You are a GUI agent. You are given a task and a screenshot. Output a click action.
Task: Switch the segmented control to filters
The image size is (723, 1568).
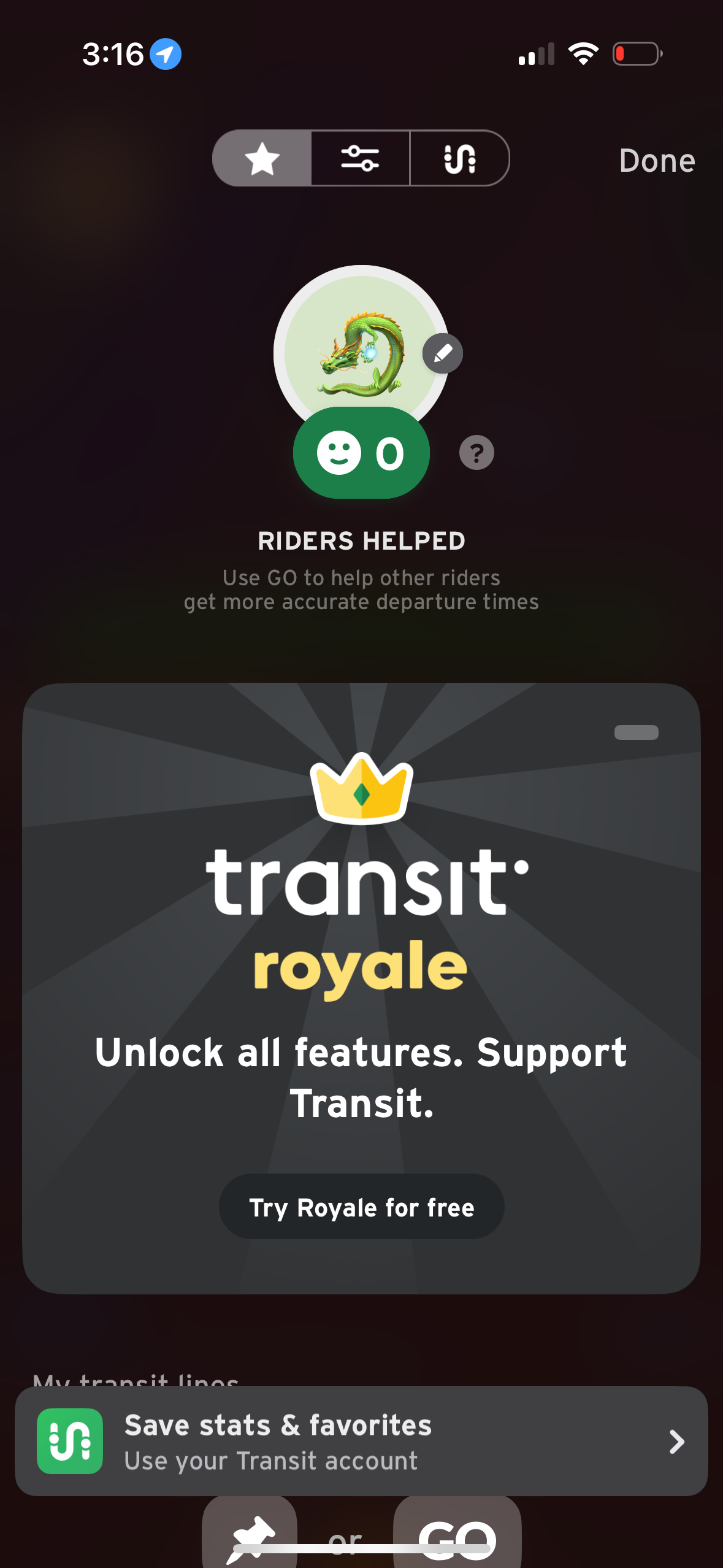coord(361,158)
